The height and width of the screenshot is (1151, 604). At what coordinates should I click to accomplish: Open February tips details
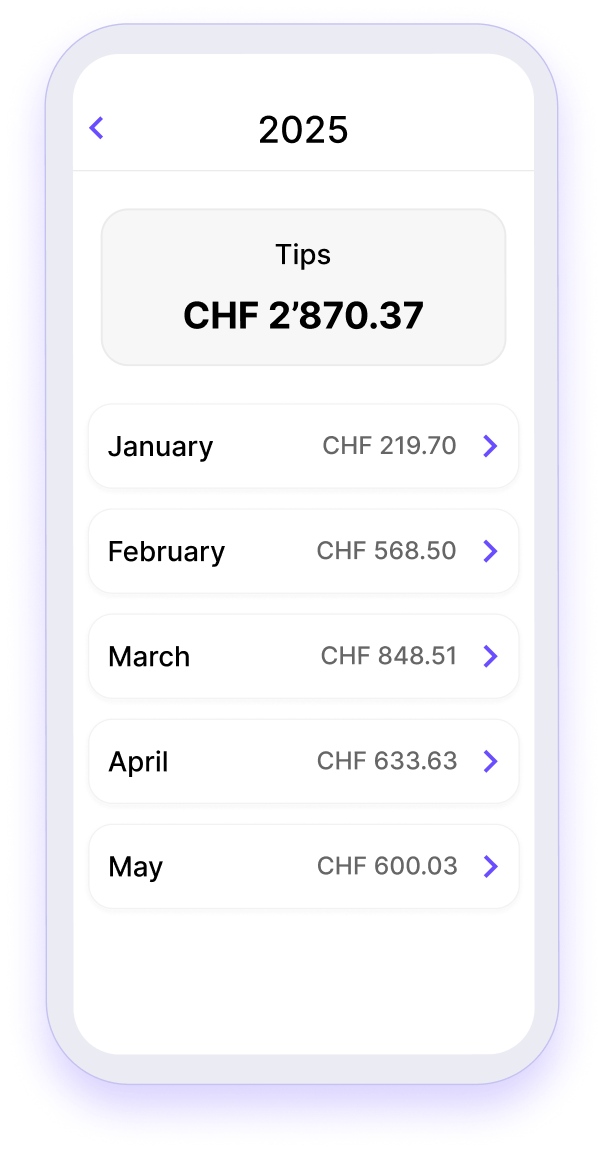click(303, 551)
